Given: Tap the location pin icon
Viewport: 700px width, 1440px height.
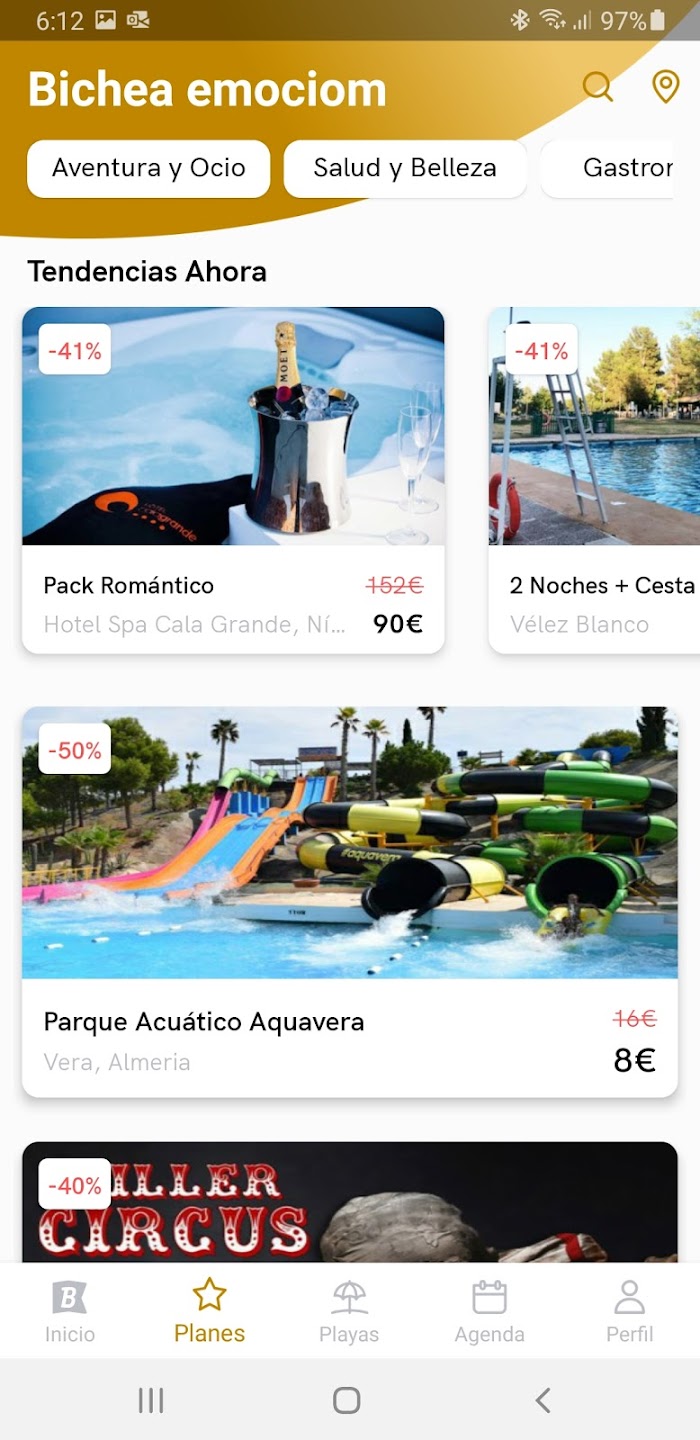Looking at the screenshot, I should pos(666,88).
